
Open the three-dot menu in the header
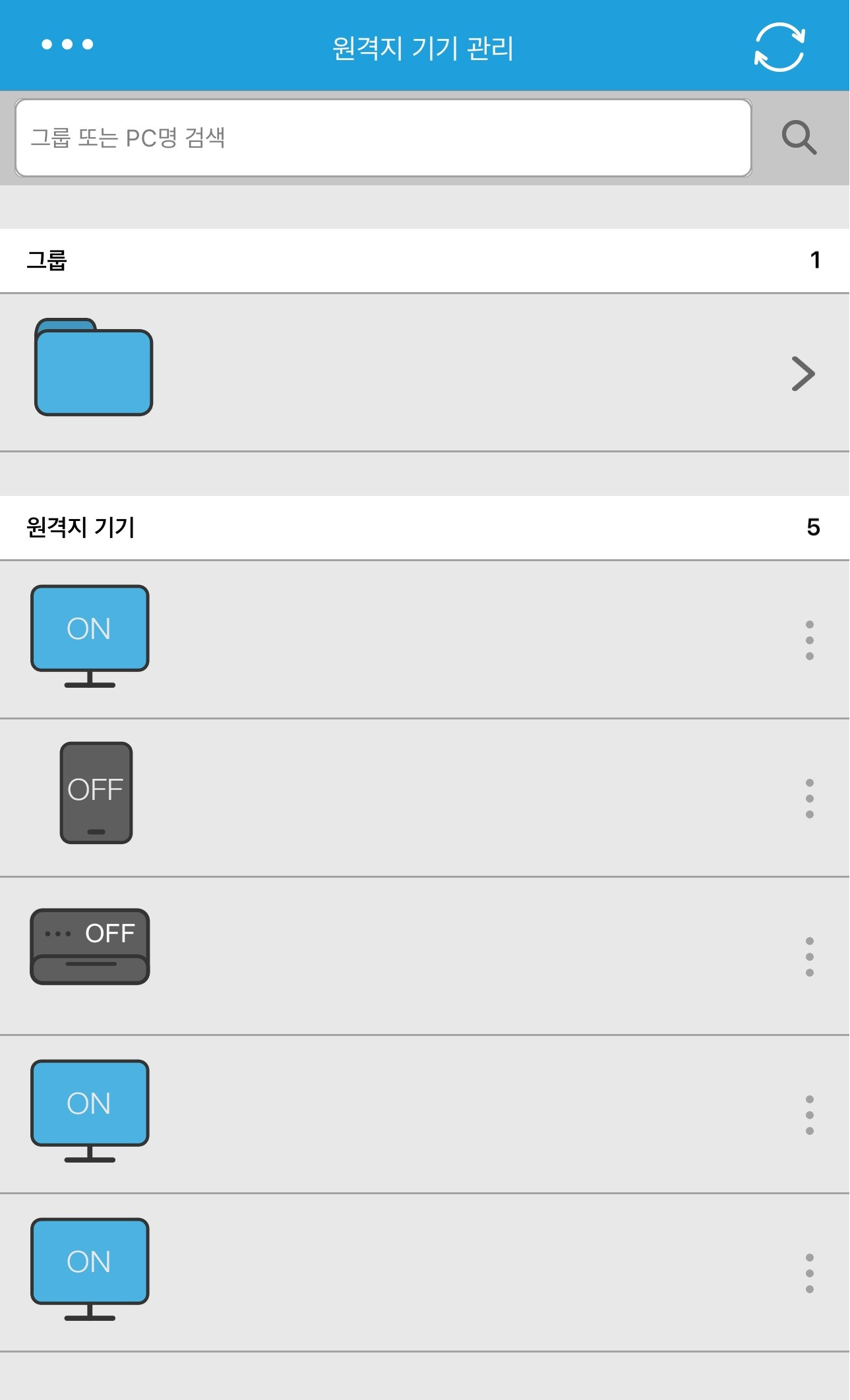pos(67,45)
